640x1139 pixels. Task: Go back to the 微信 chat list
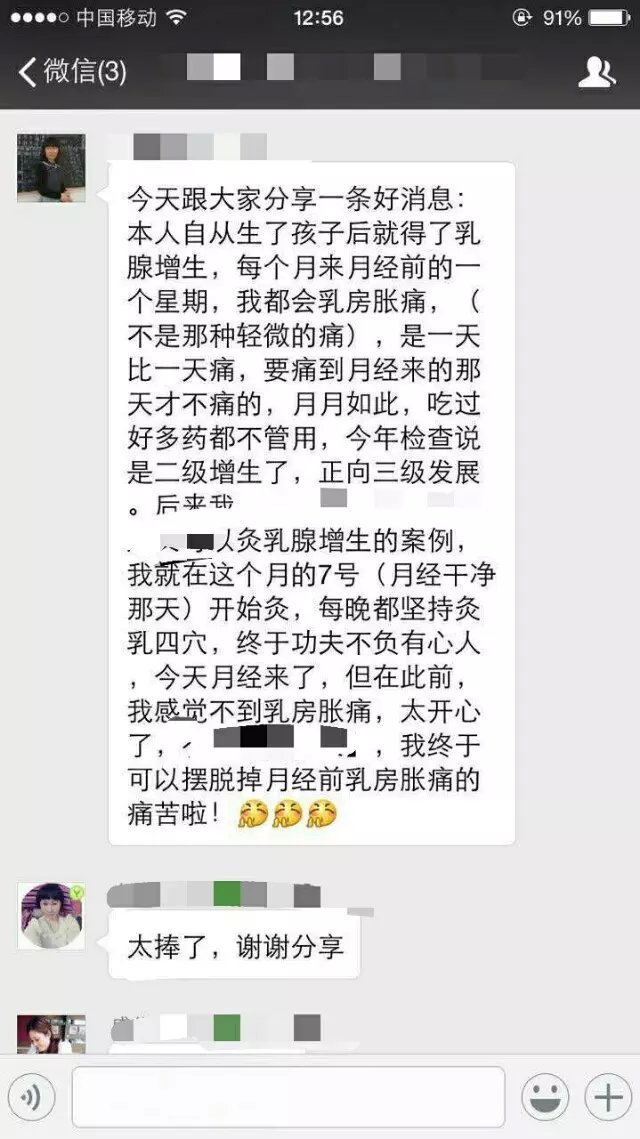(72, 72)
